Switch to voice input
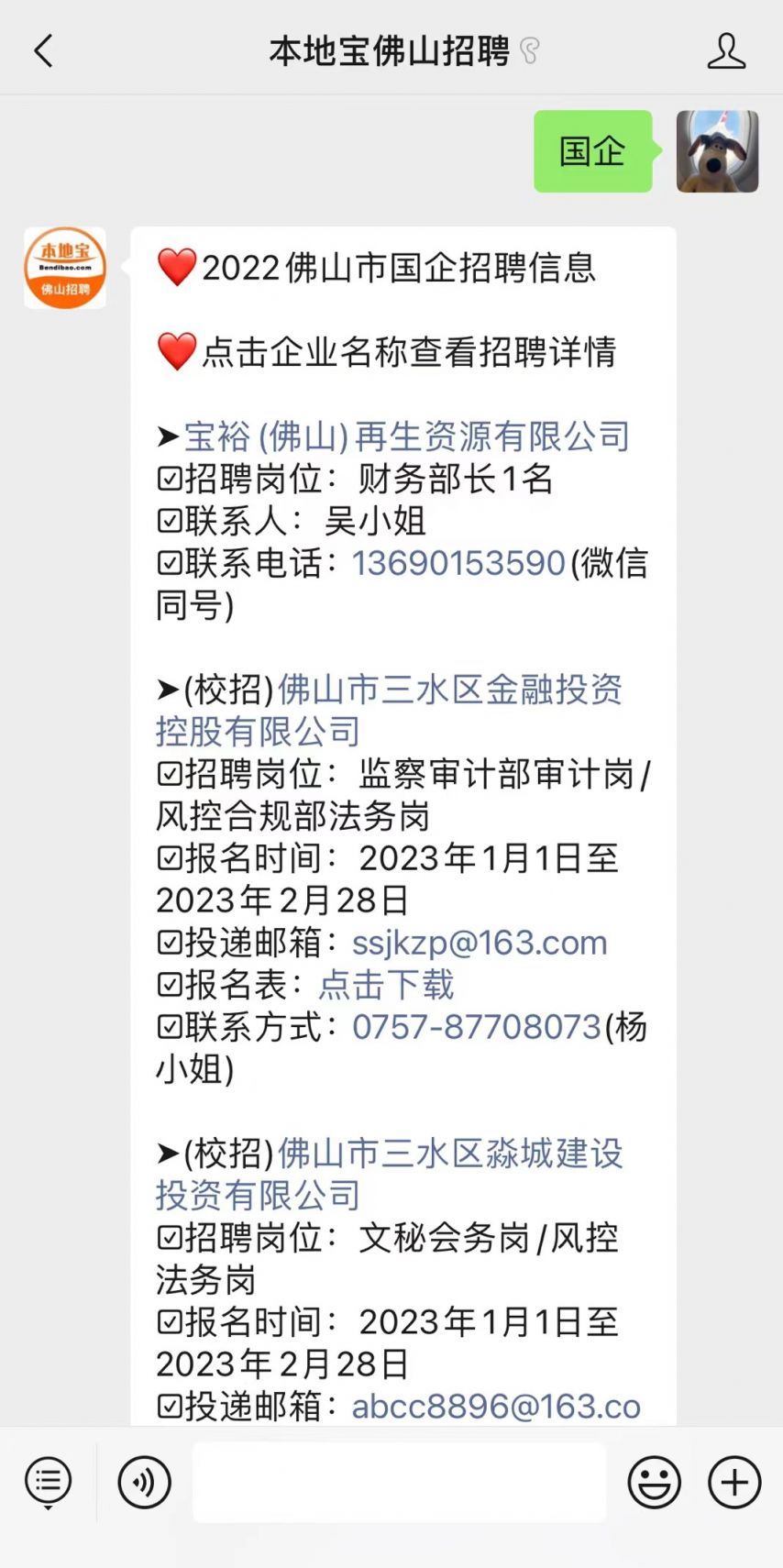The height and width of the screenshot is (1568, 783). tap(144, 1482)
